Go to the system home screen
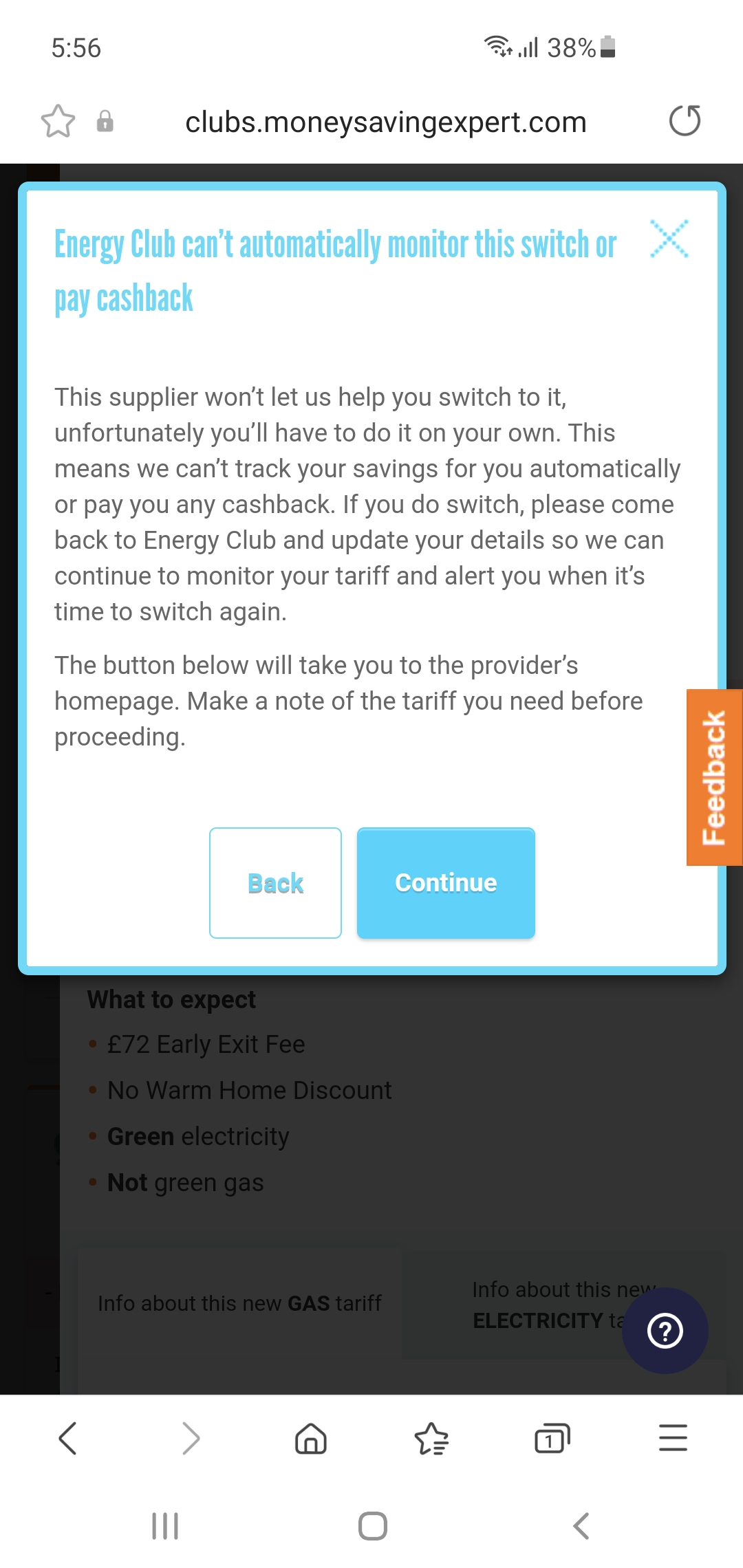The height and width of the screenshot is (1568, 743). [372, 1526]
